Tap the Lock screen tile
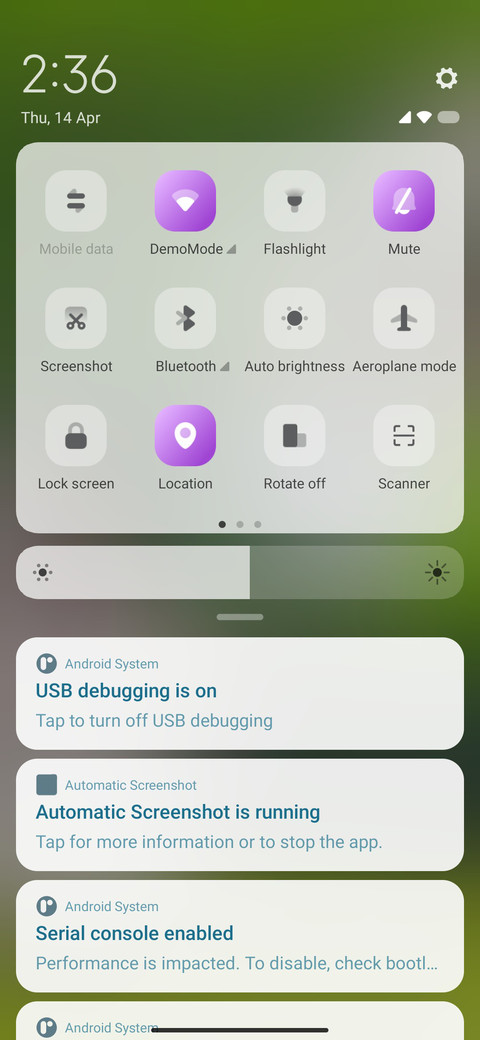Viewport: 480px width, 1040px height. click(76, 436)
